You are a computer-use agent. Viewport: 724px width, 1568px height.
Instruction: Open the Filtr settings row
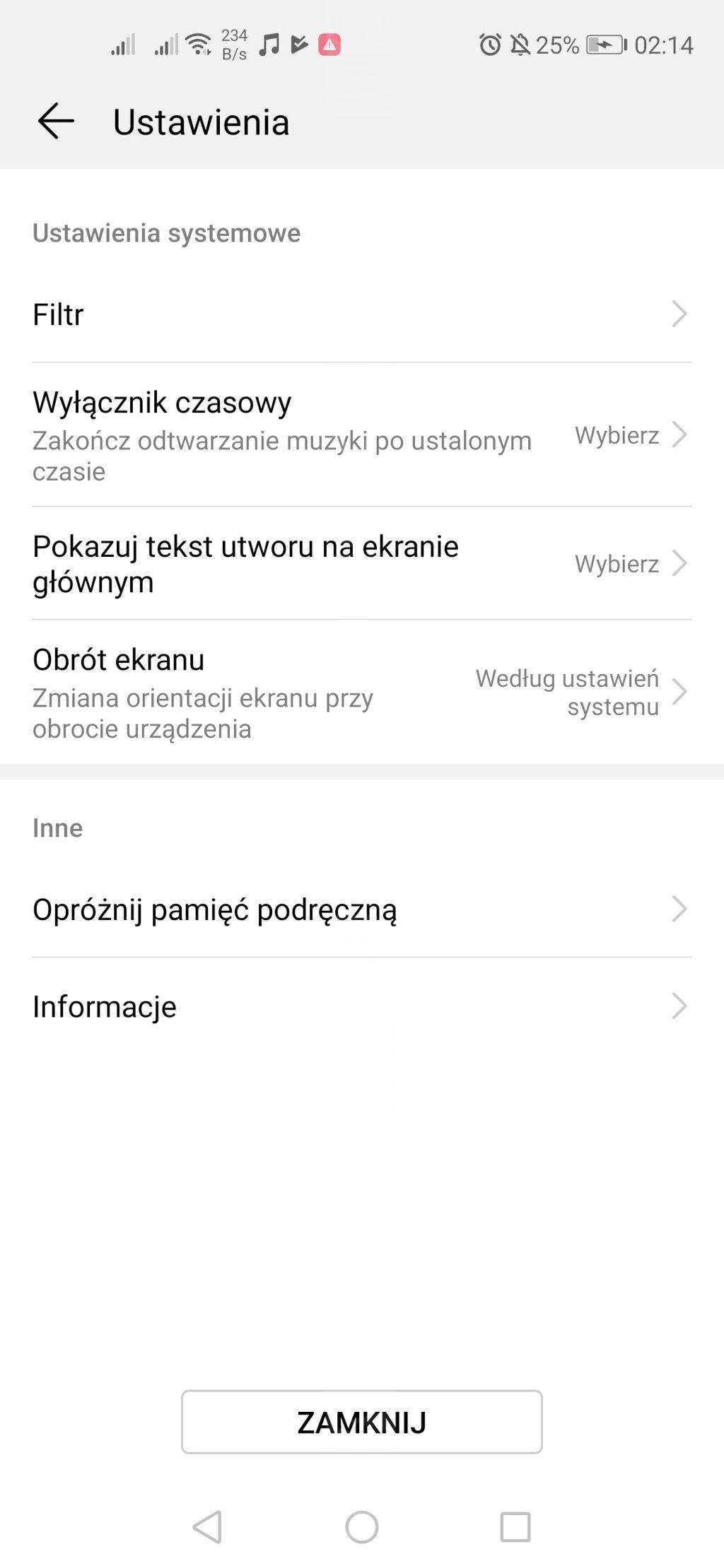click(x=362, y=314)
